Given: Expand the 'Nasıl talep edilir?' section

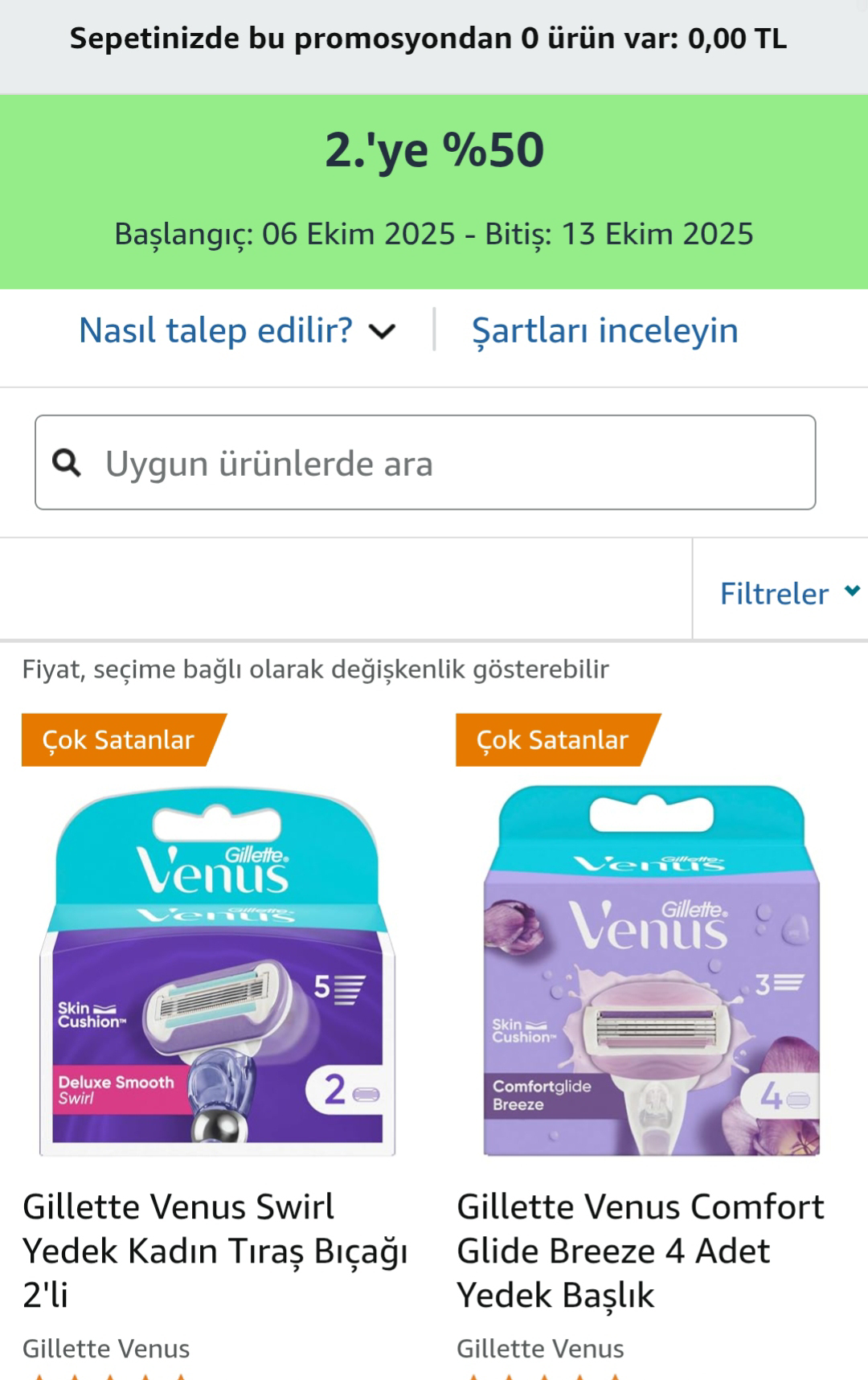Looking at the screenshot, I should [x=236, y=330].
